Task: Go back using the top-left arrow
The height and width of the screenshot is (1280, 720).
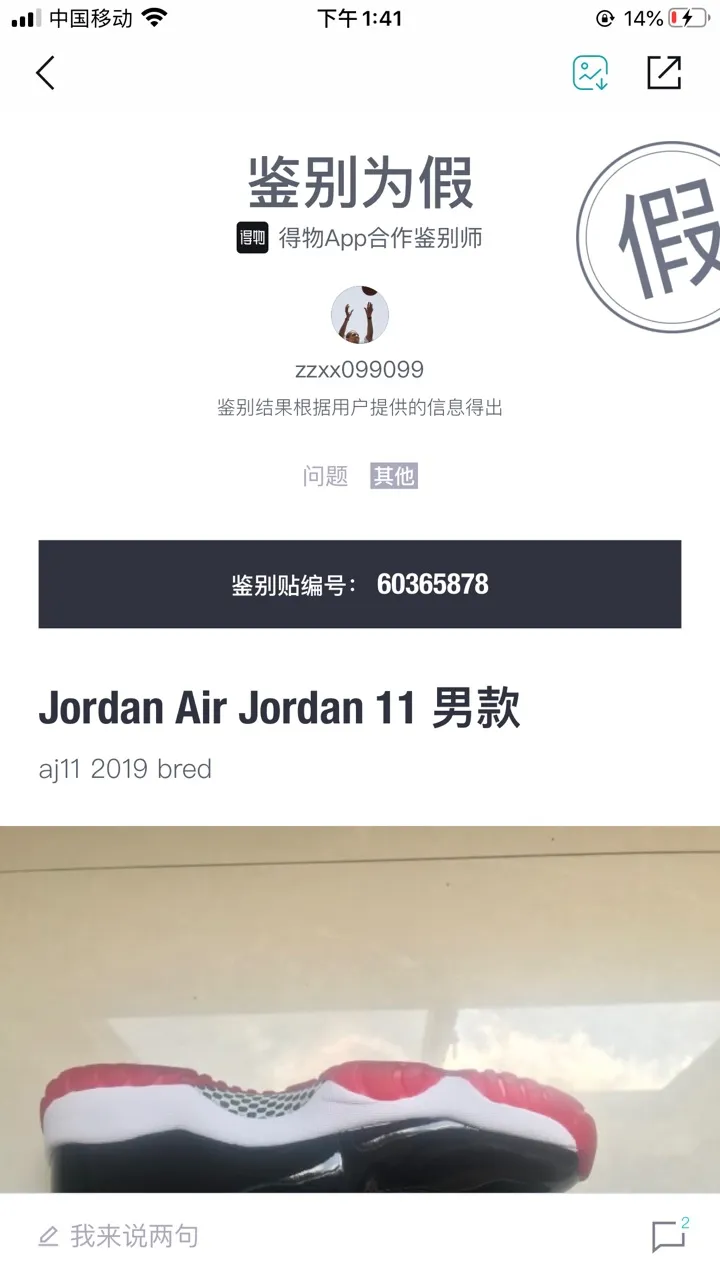Action: click(x=45, y=73)
